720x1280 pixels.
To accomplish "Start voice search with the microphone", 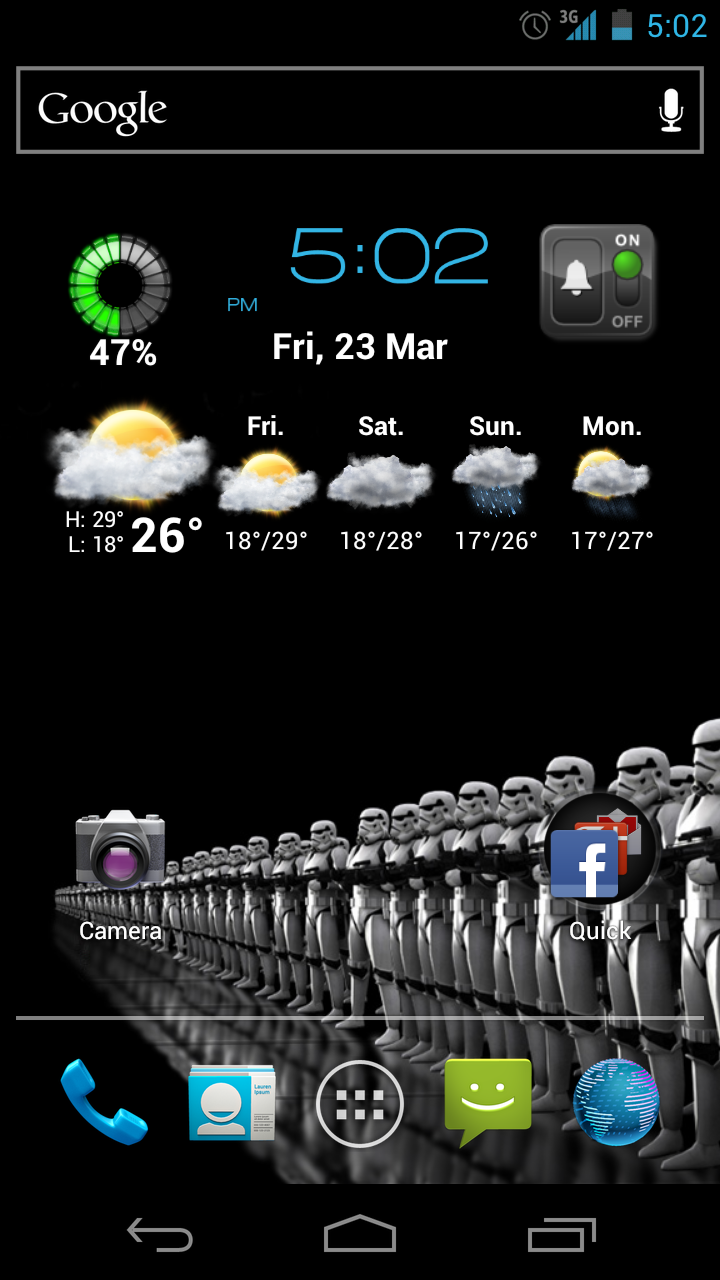I will pos(671,110).
